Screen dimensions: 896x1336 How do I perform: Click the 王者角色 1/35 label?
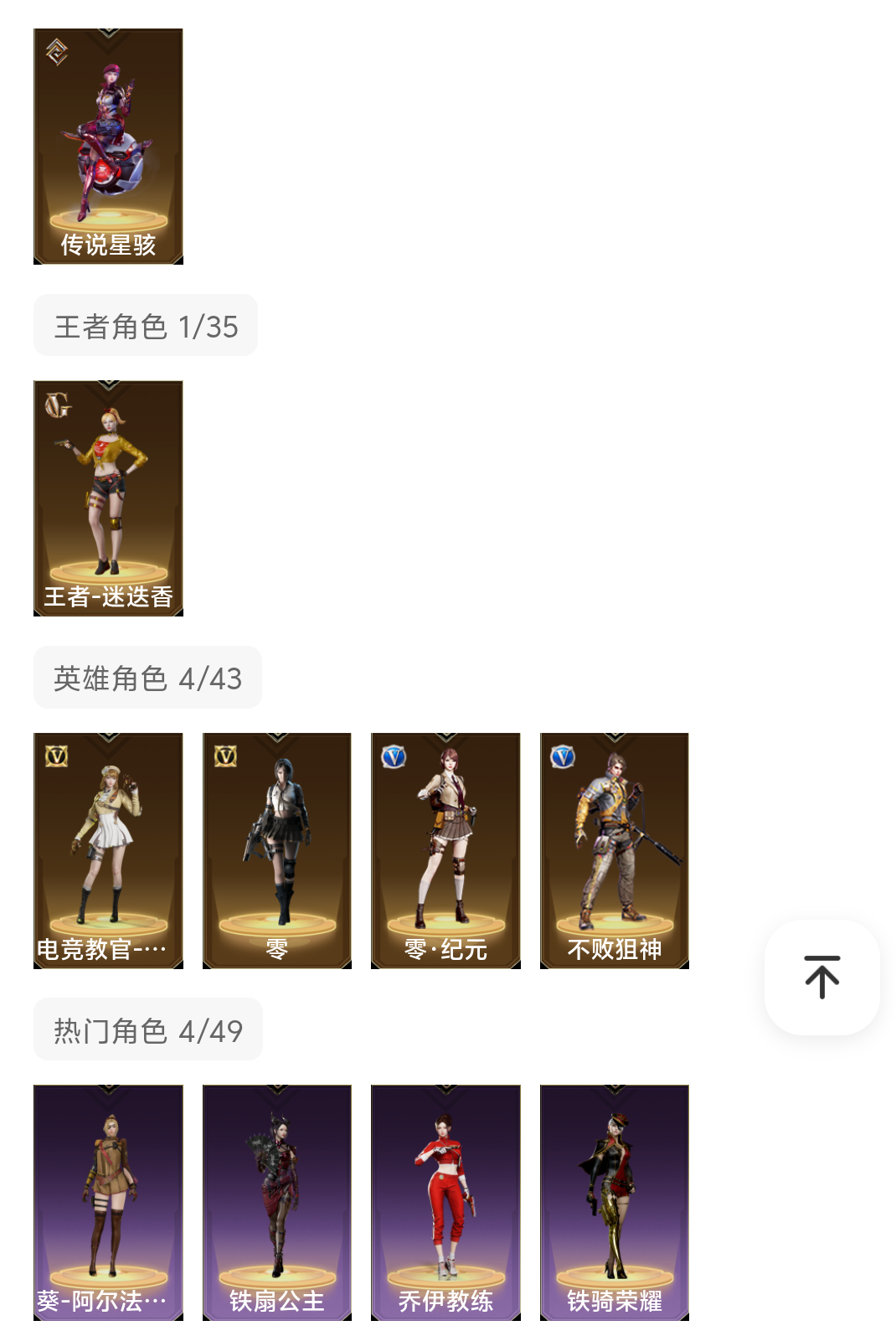[x=145, y=326]
